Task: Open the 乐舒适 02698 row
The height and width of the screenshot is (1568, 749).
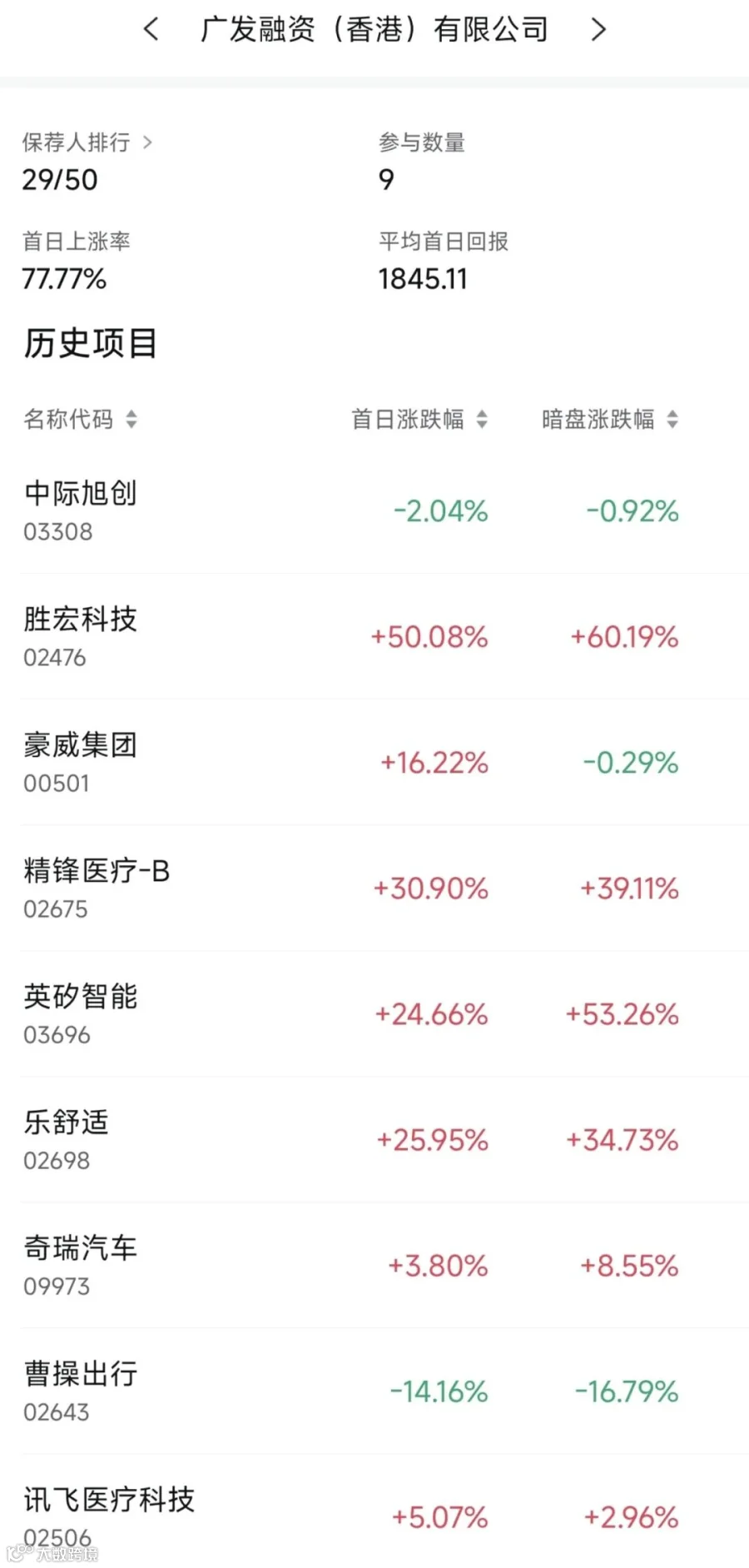Action: [x=374, y=1139]
